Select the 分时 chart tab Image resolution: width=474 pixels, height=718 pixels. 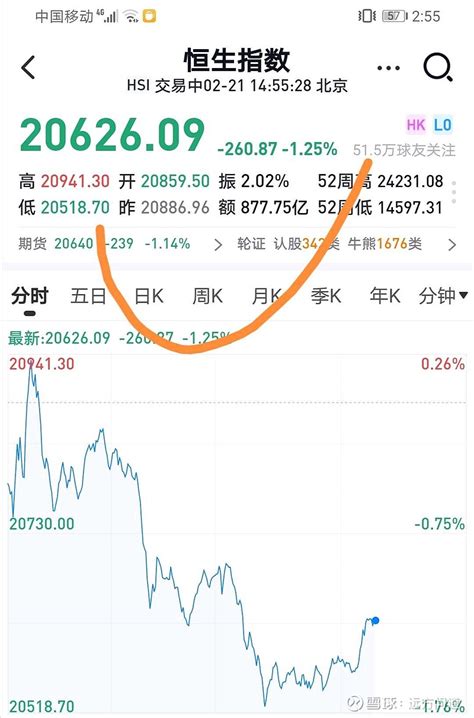(x=30, y=296)
